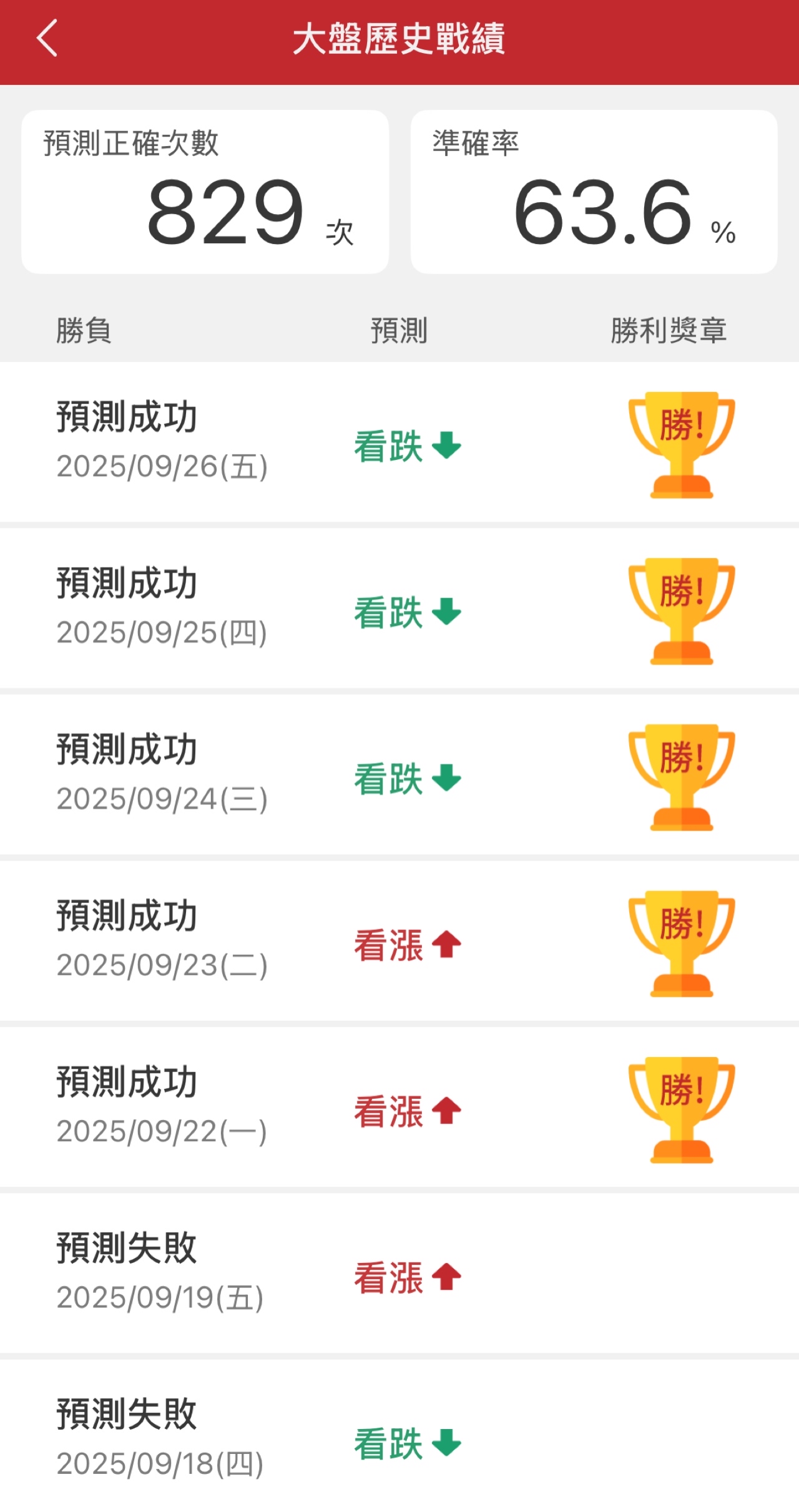
Task: Go back using the top-left arrow
Action: point(47,39)
